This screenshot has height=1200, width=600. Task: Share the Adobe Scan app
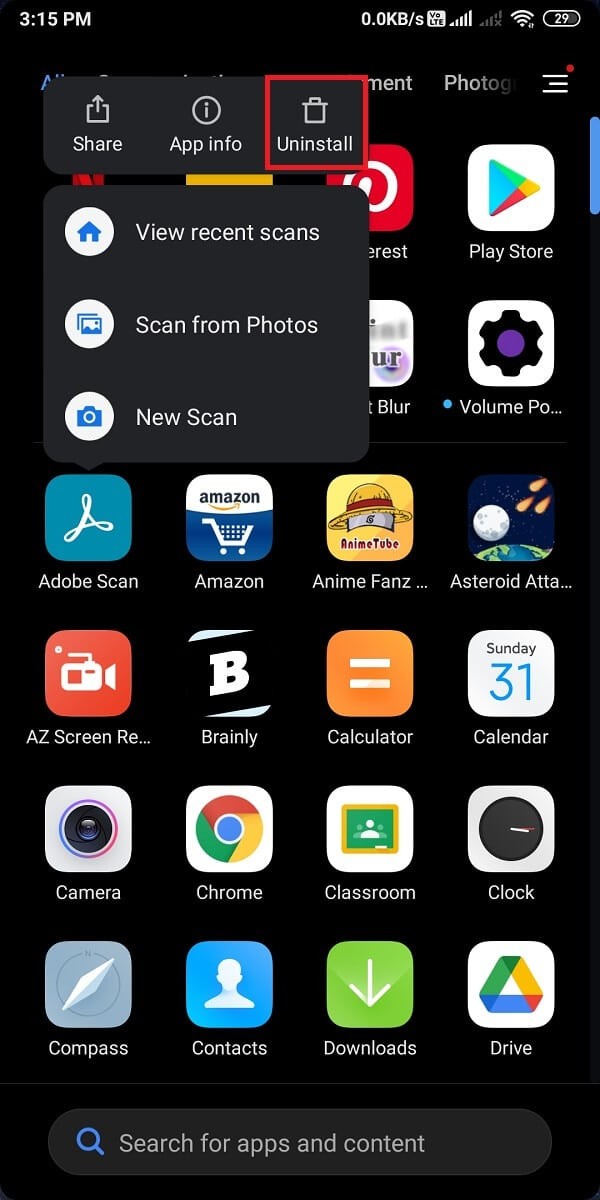97,125
